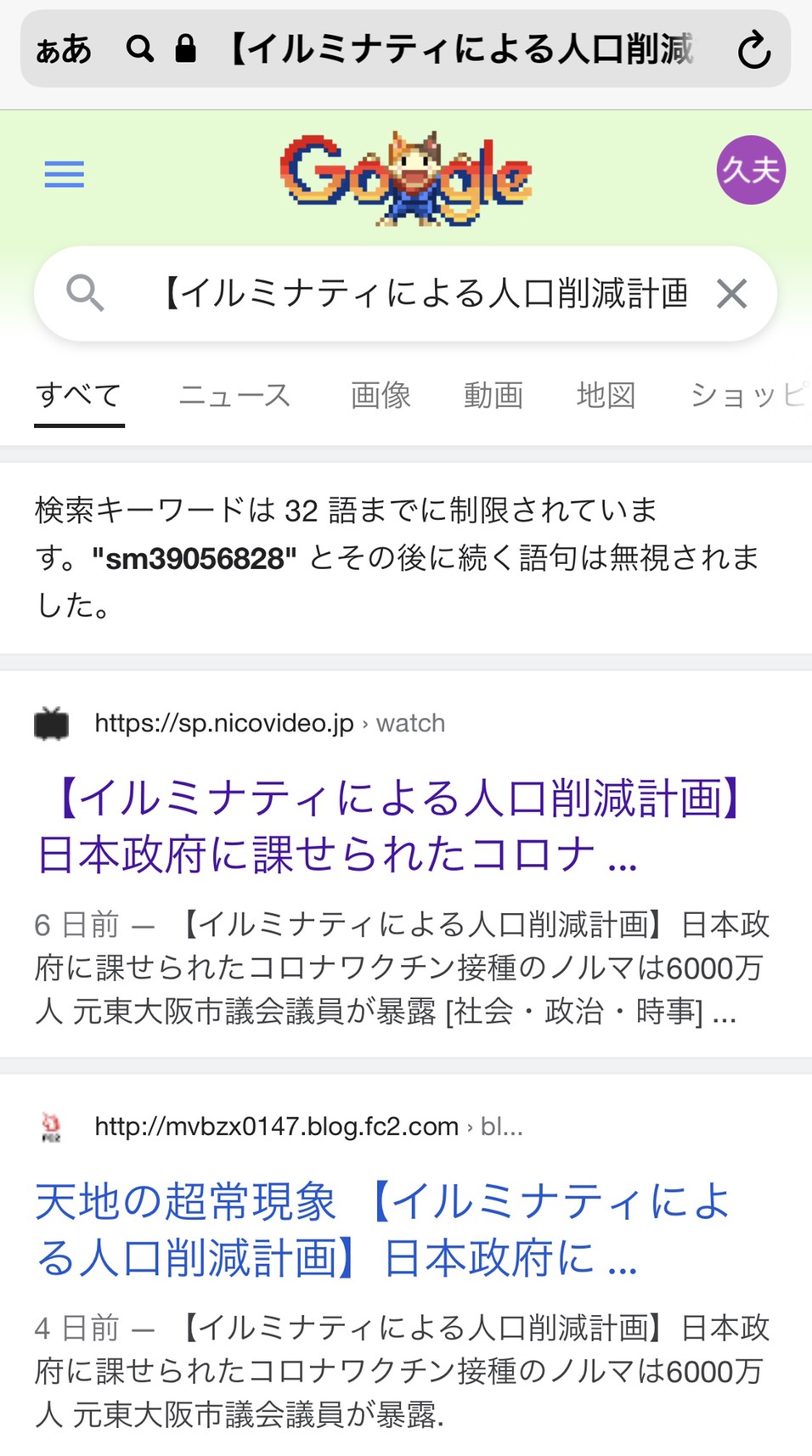Open the nicovideo result about イルミナティ

pos(390,826)
